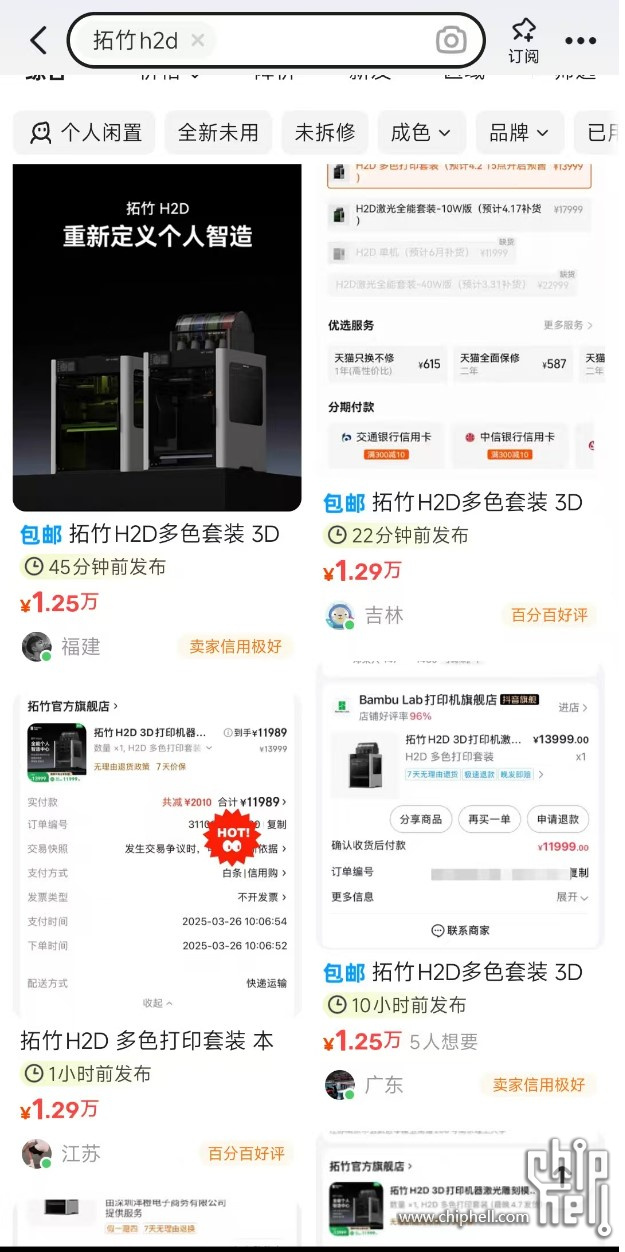The image size is (625, 1252).
Task: Filter by 全新未用
Action: (218, 132)
